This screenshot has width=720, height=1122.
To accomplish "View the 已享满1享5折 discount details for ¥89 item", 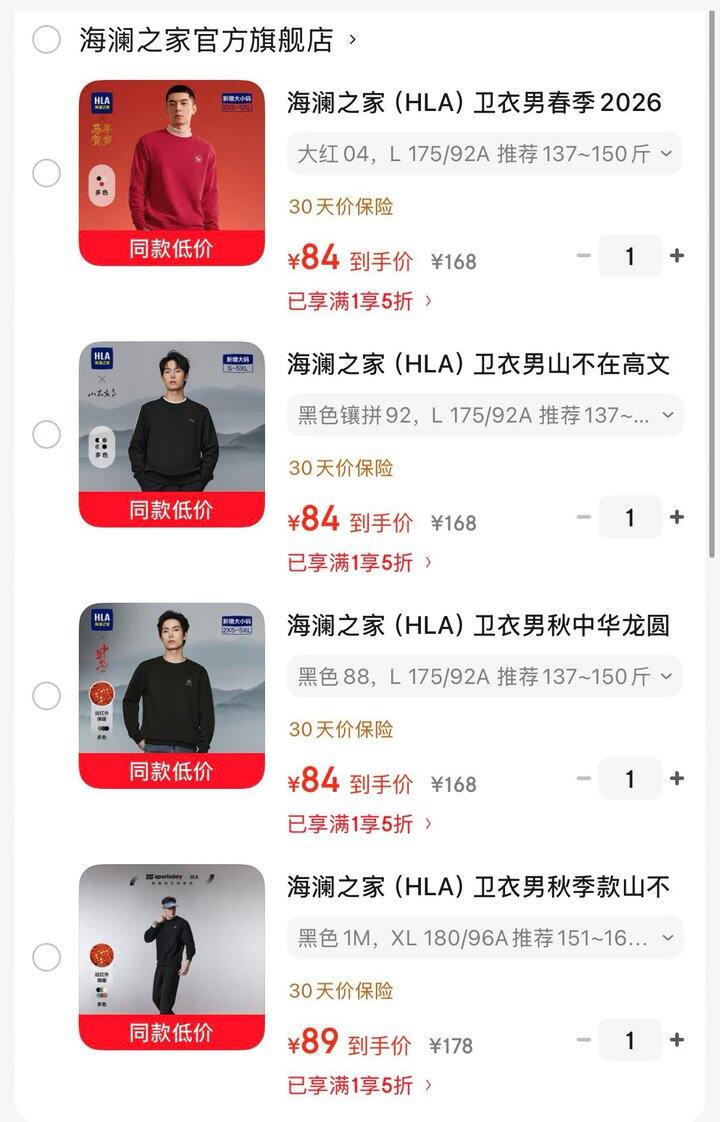I will (360, 1085).
